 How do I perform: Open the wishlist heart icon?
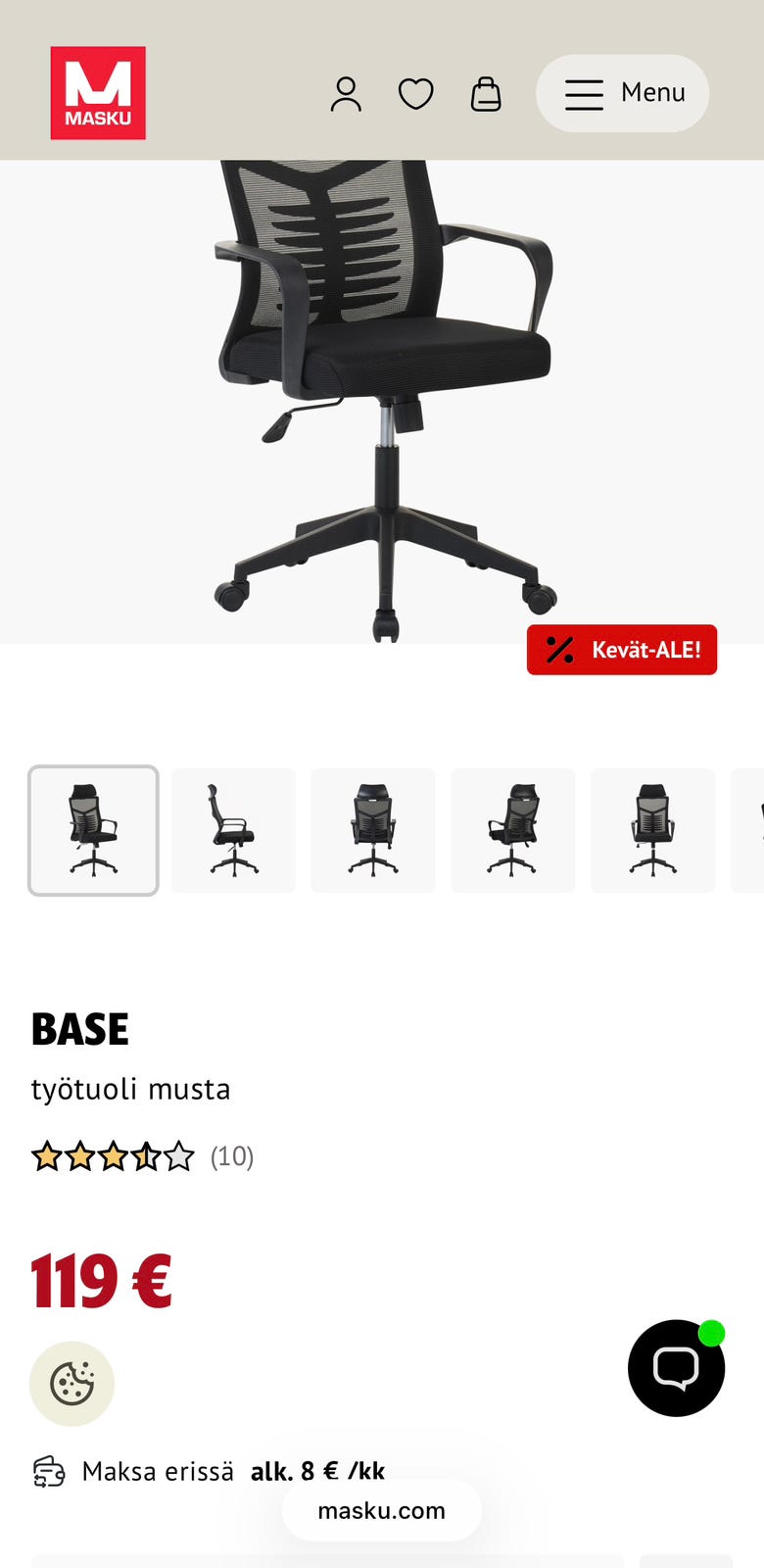pyautogui.click(x=416, y=93)
